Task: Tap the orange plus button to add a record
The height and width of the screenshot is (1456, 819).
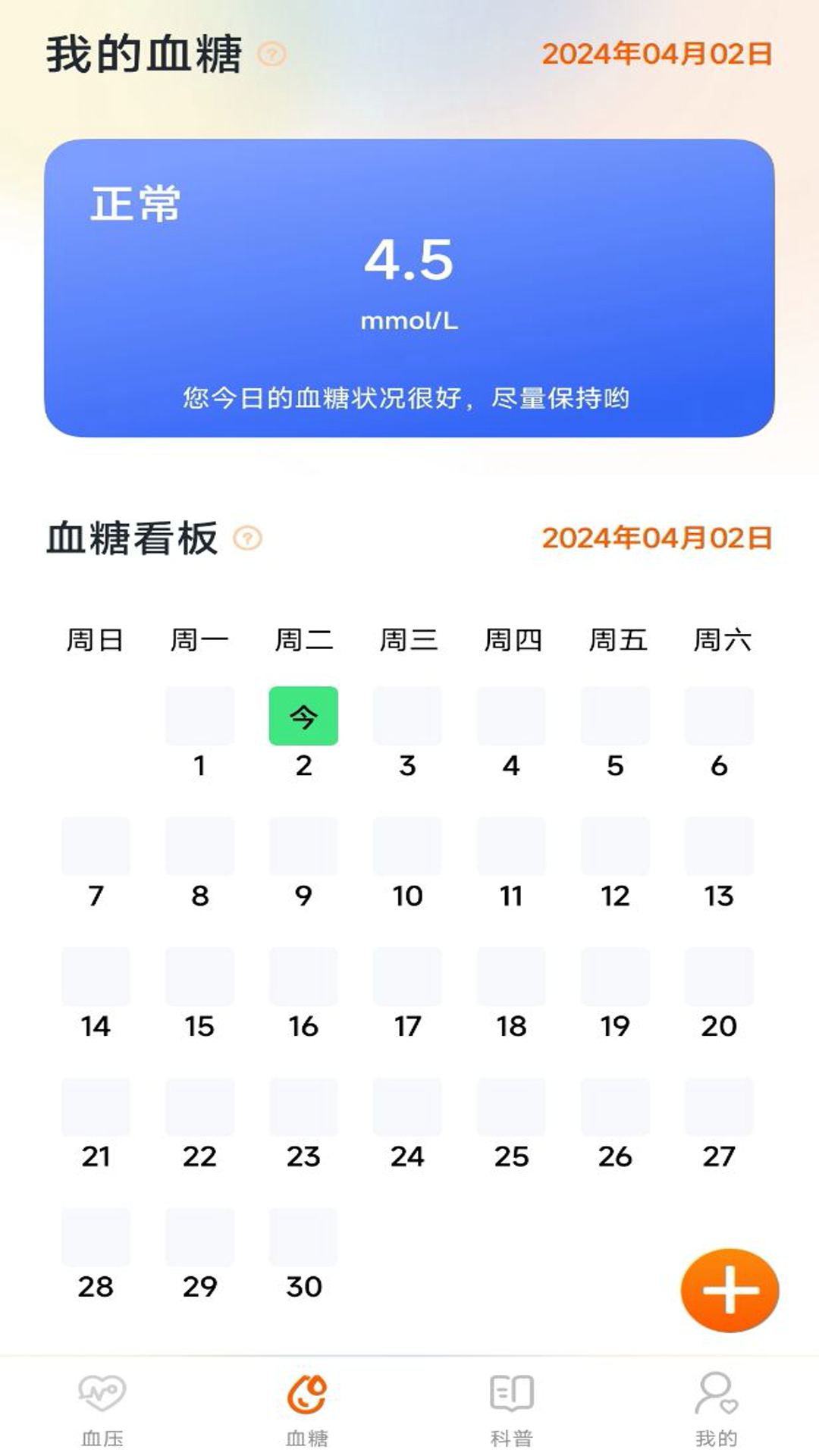Action: click(730, 1290)
